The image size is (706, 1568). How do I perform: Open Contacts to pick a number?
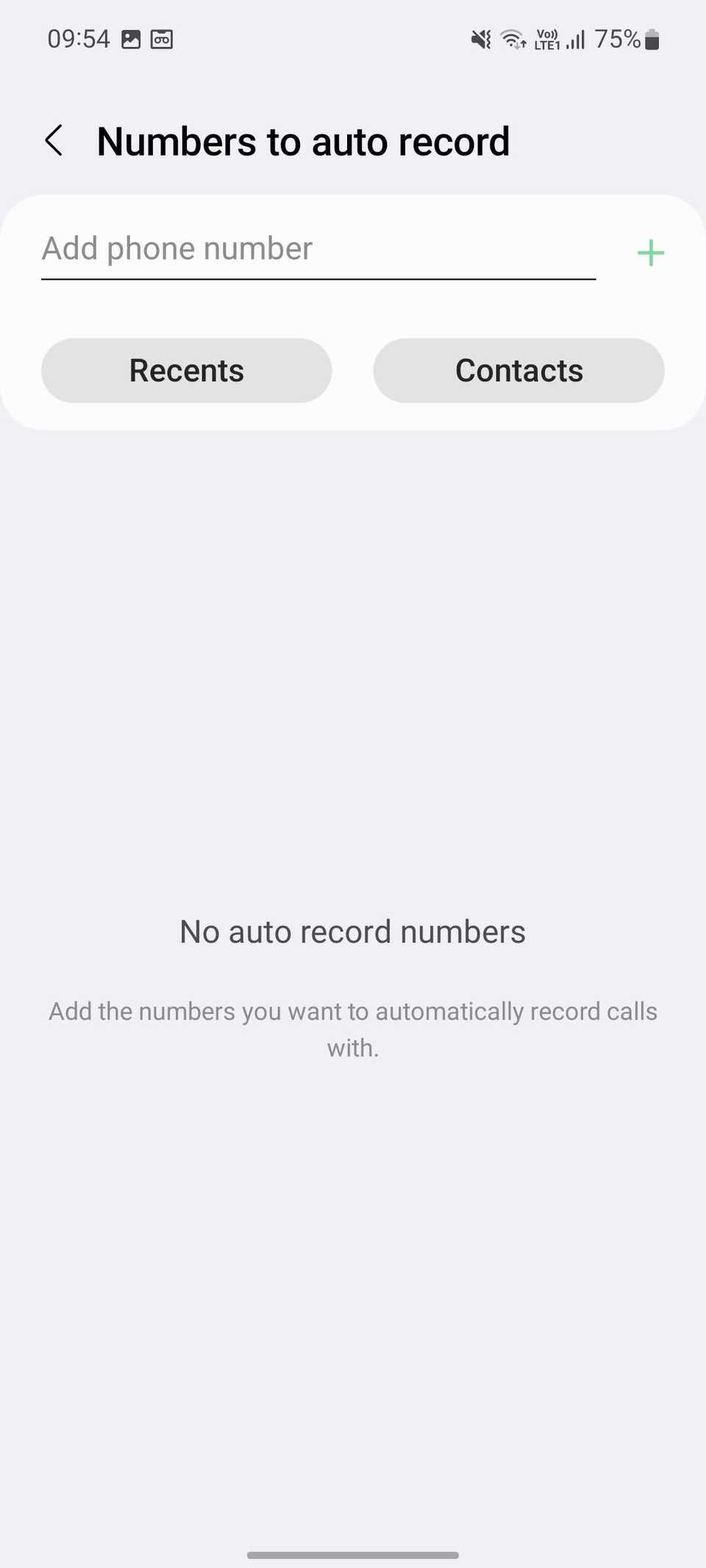tap(519, 370)
